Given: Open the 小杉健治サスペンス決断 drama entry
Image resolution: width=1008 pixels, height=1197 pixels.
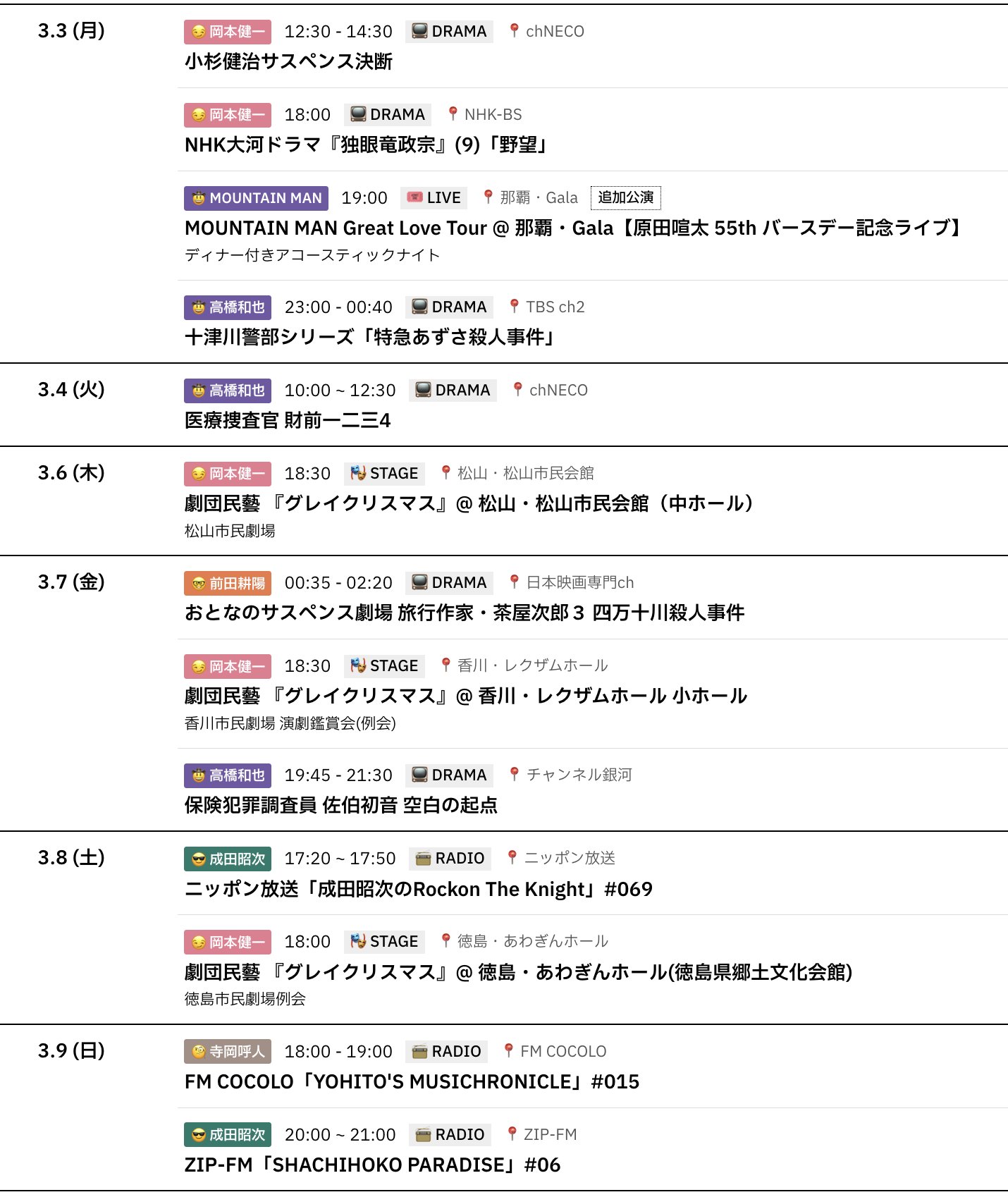Looking at the screenshot, I should point(288,62).
